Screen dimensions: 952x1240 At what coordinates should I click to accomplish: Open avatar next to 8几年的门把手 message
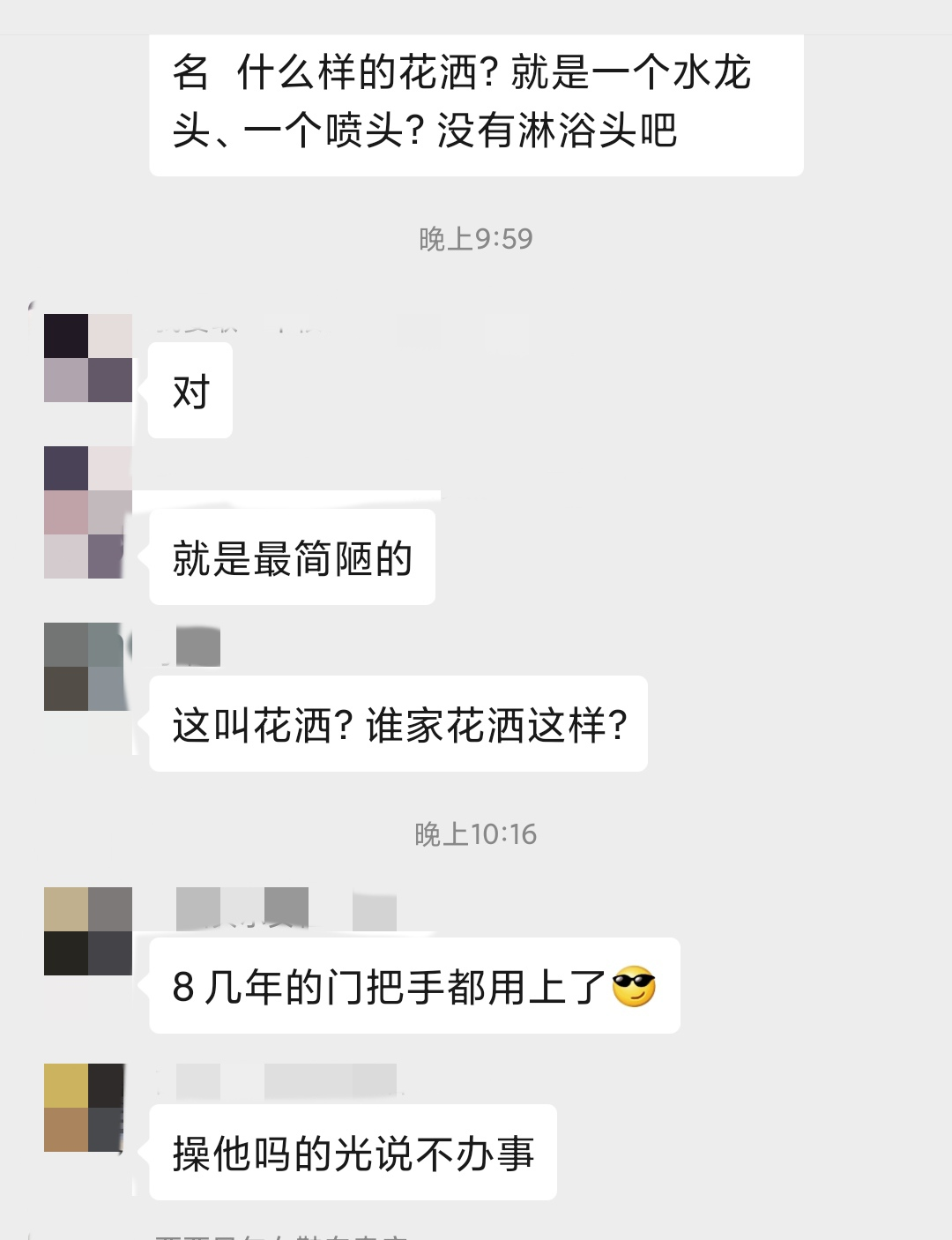pyautogui.click(x=88, y=931)
